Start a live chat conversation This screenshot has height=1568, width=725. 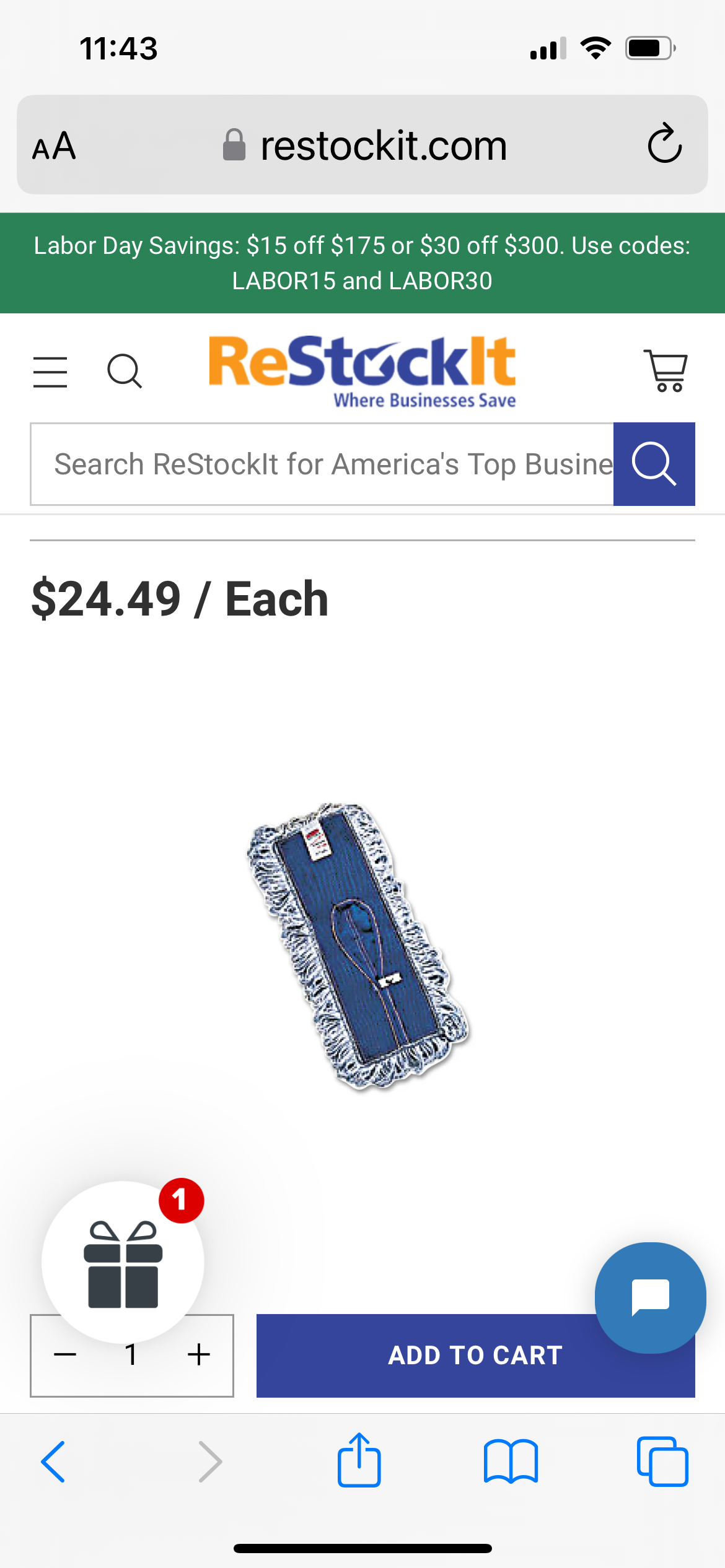(x=650, y=1297)
